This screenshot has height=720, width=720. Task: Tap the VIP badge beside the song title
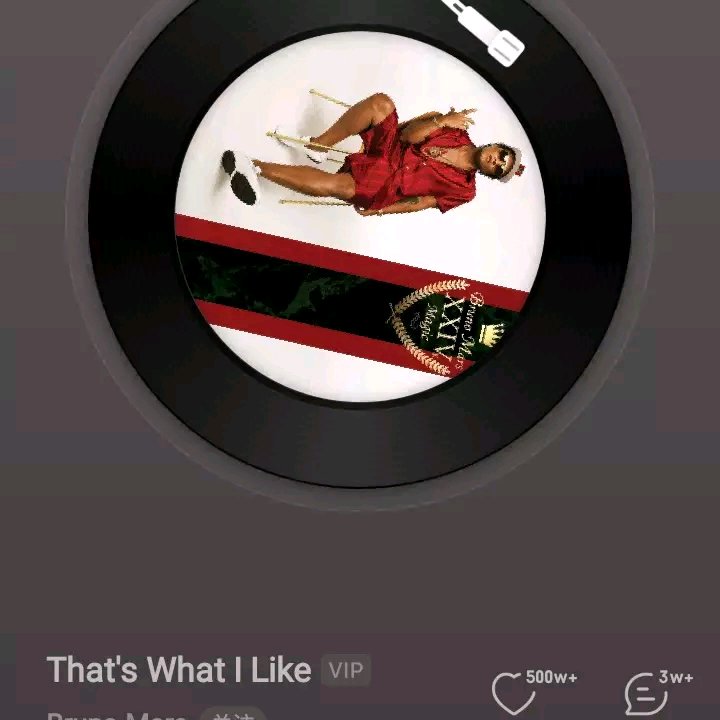pyautogui.click(x=345, y=670)
